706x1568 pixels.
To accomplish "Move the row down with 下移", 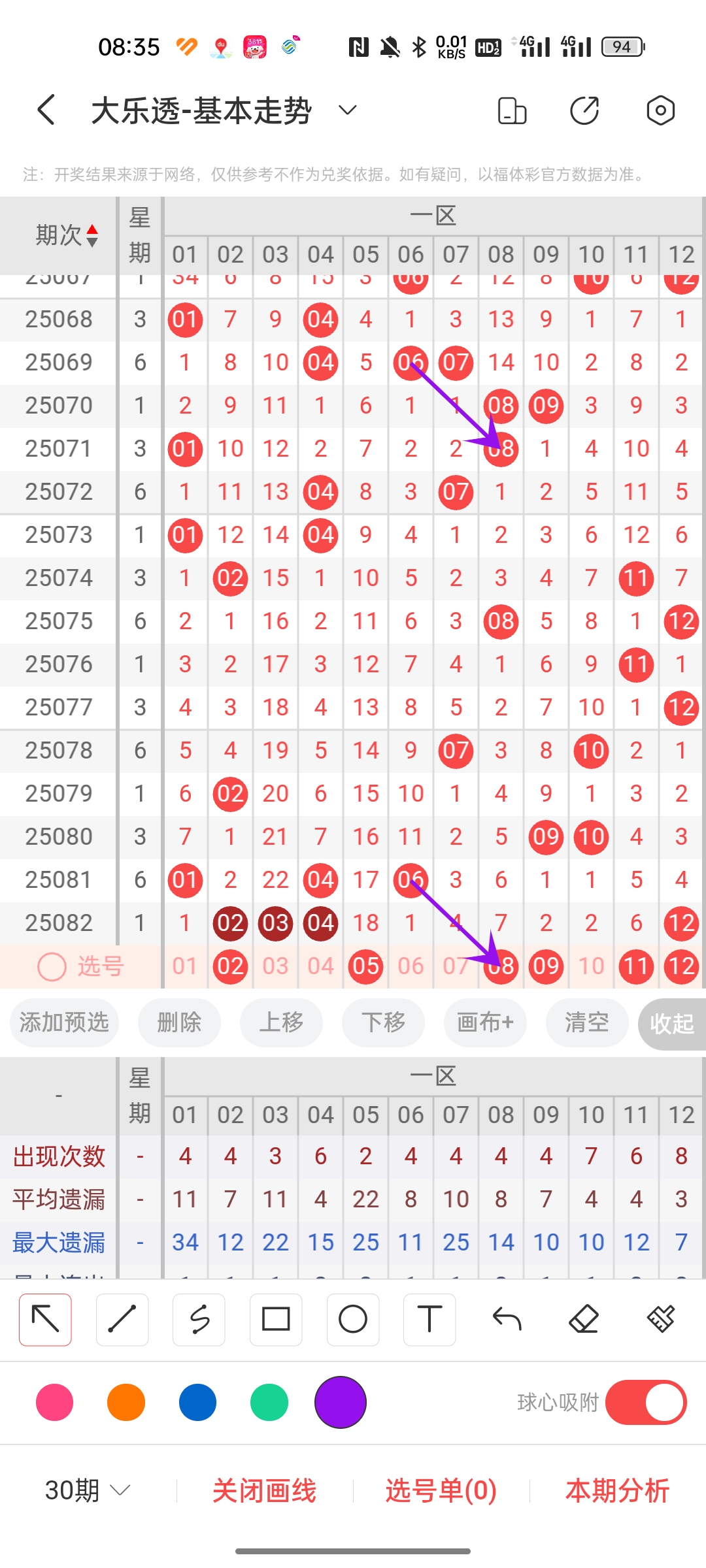I will coord(383,1022).
